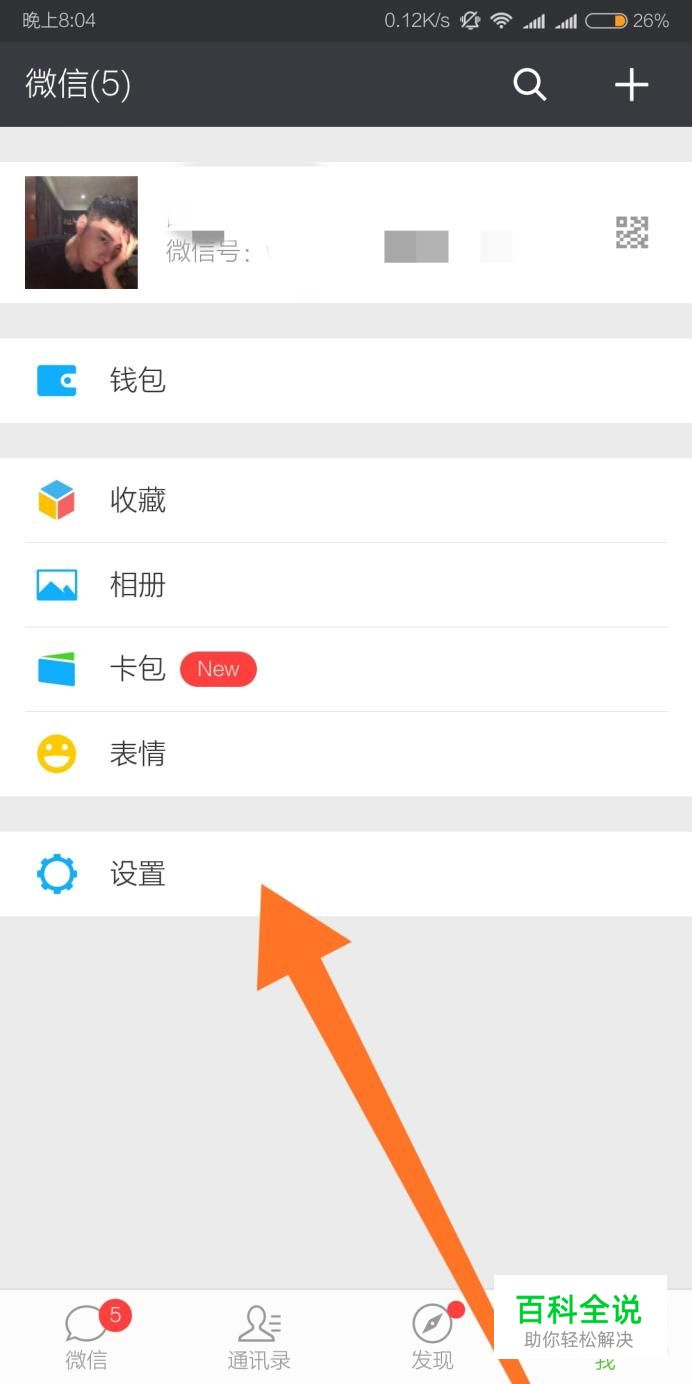Open the 卡包 card pack row
The height and width of the screenshot is (1384, 692).
point(346,670)
